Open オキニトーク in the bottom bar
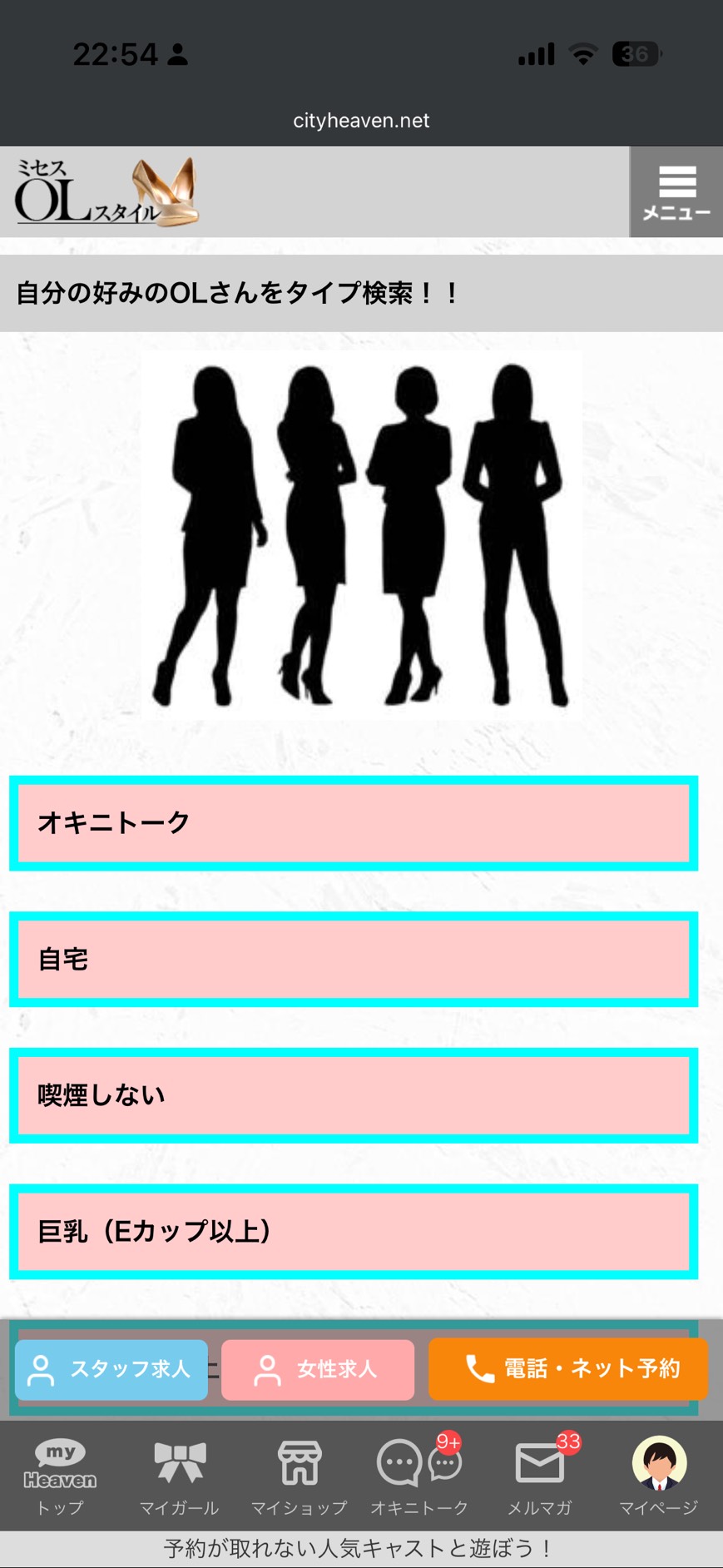 [x=418, y=1476]
